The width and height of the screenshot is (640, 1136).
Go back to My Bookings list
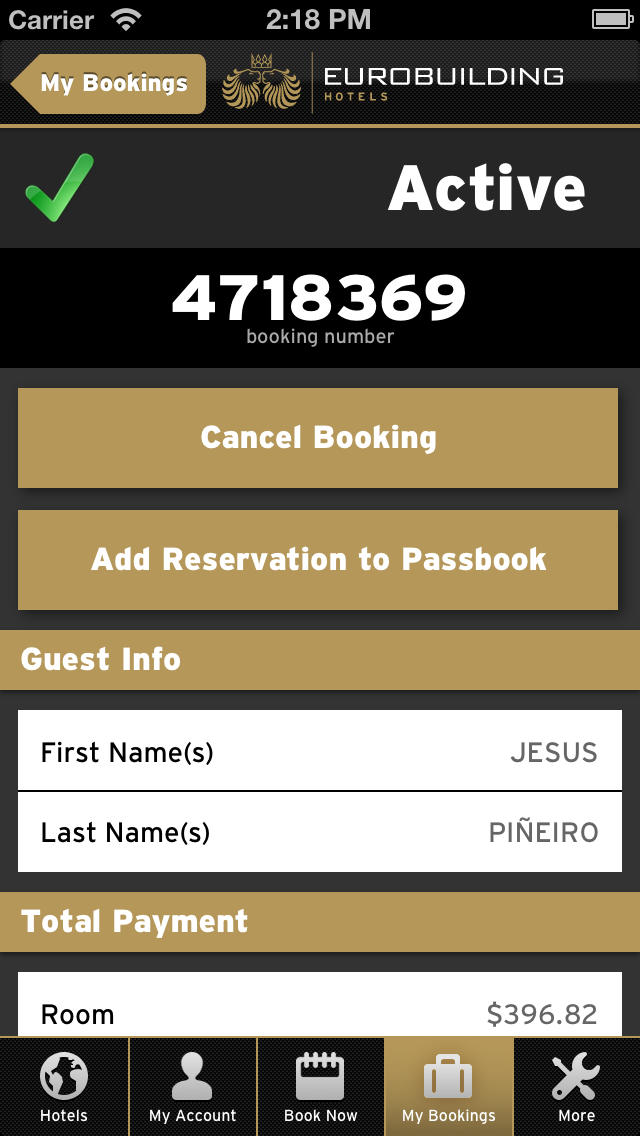[x=109, y=83]
